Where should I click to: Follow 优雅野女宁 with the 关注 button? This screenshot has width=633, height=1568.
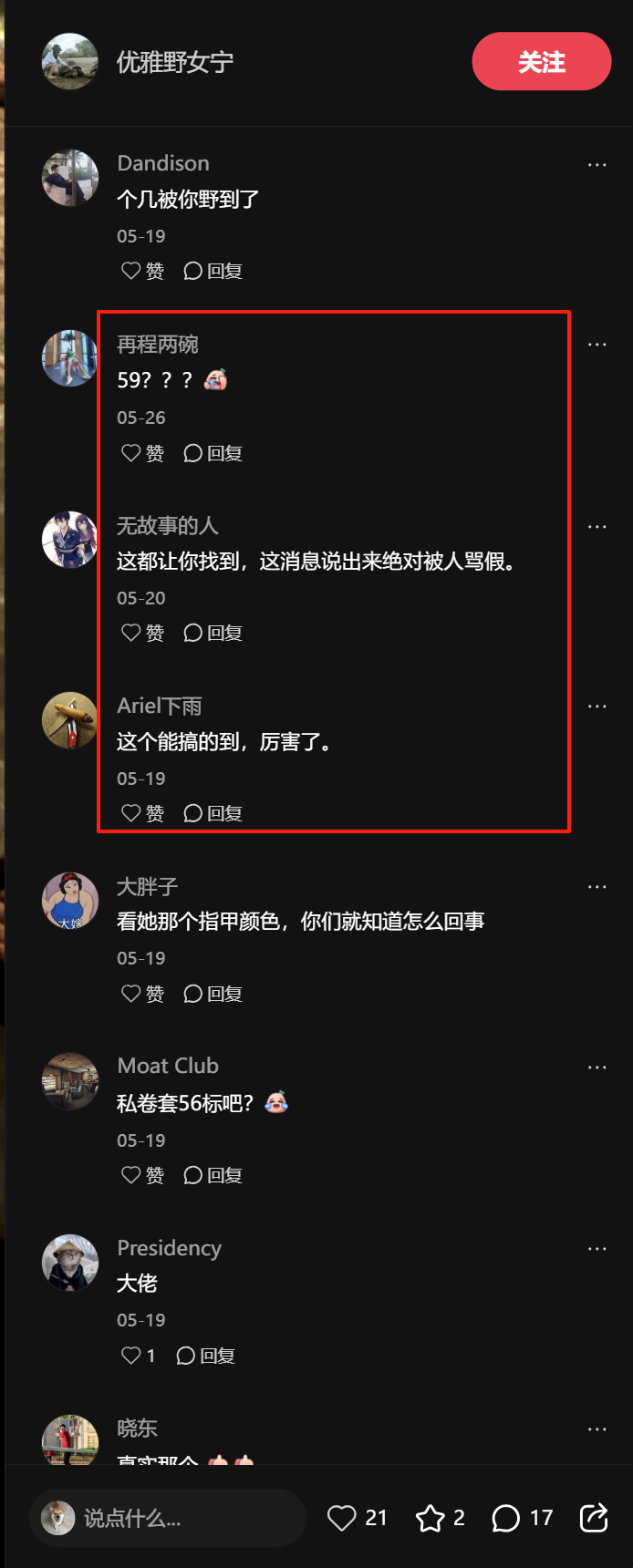coord(541,62)
